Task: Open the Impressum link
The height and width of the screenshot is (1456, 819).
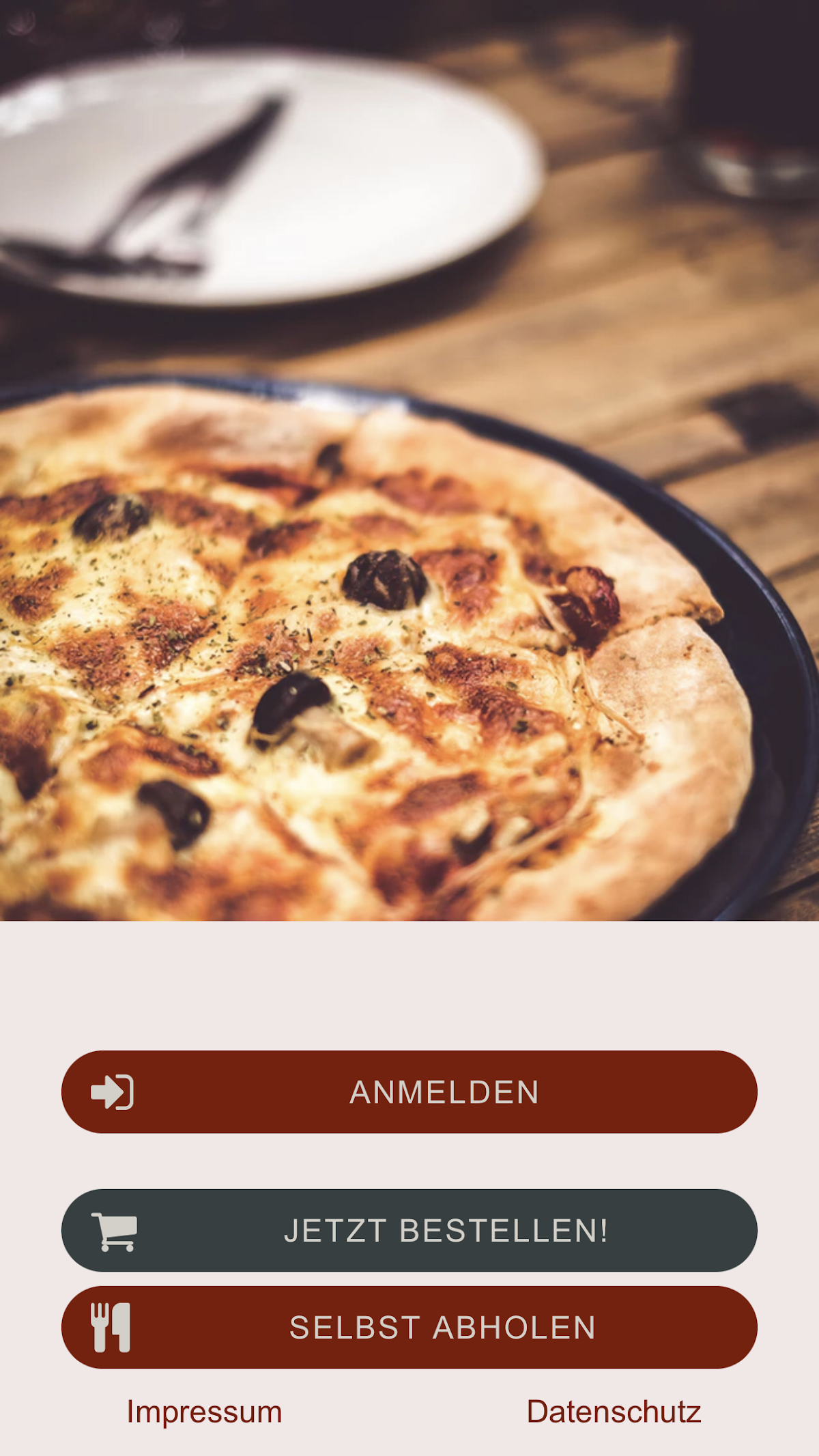Action: coord(204,1412)
